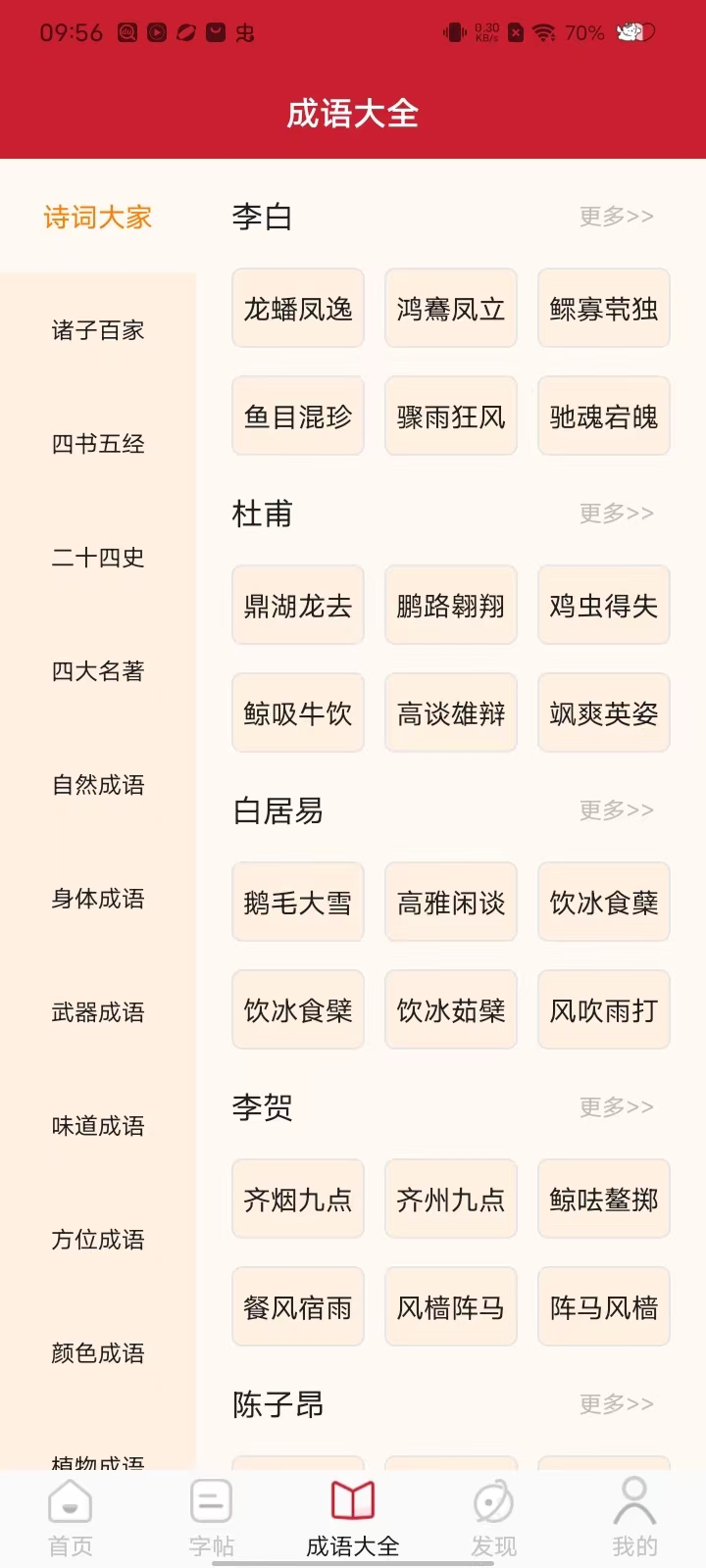This screenshot has width=706, height=1568.
Task: Open the 我的 profile tab
Action: 634,1518
